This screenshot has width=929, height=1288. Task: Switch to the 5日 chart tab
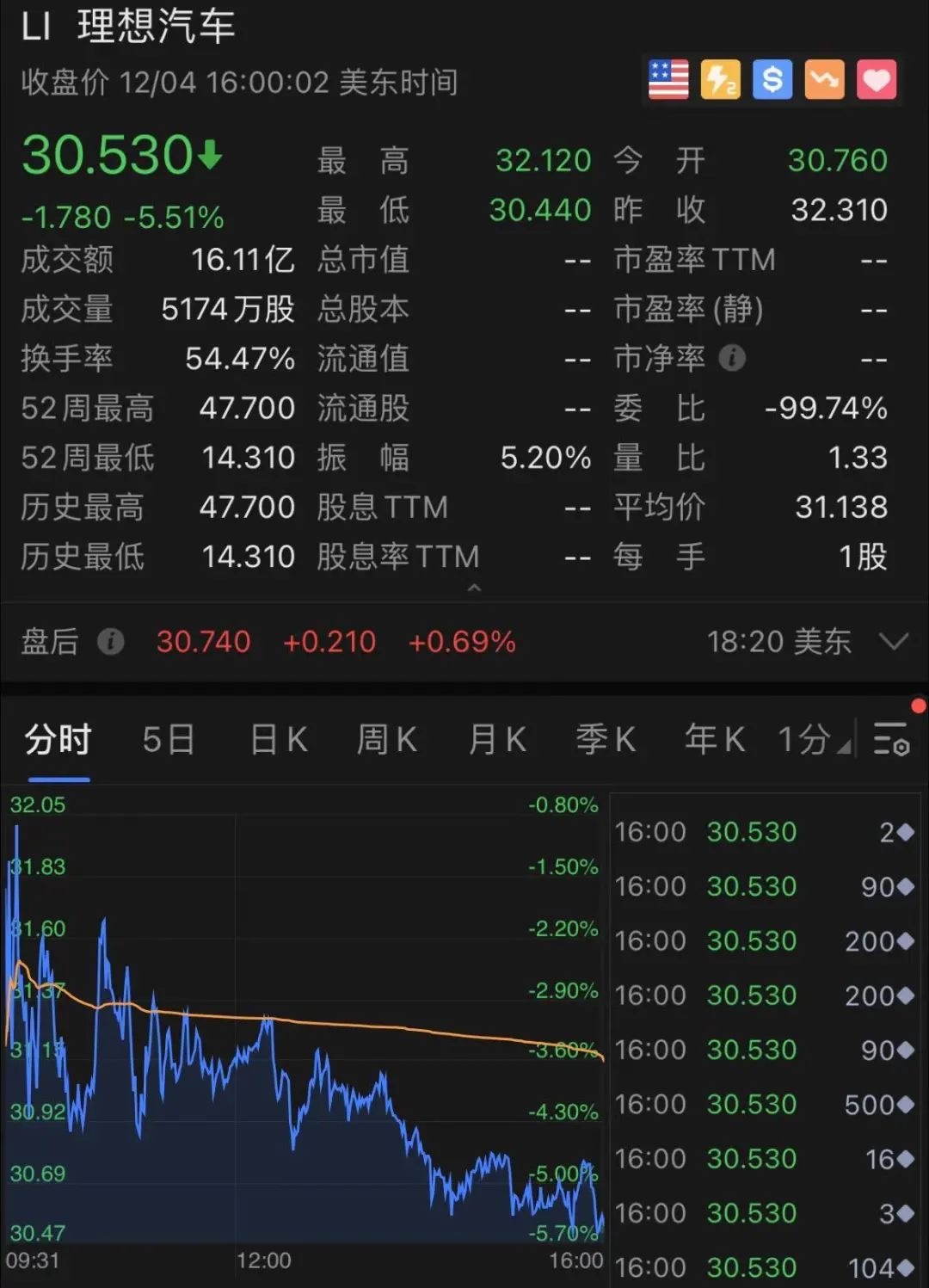click(169, 740)
